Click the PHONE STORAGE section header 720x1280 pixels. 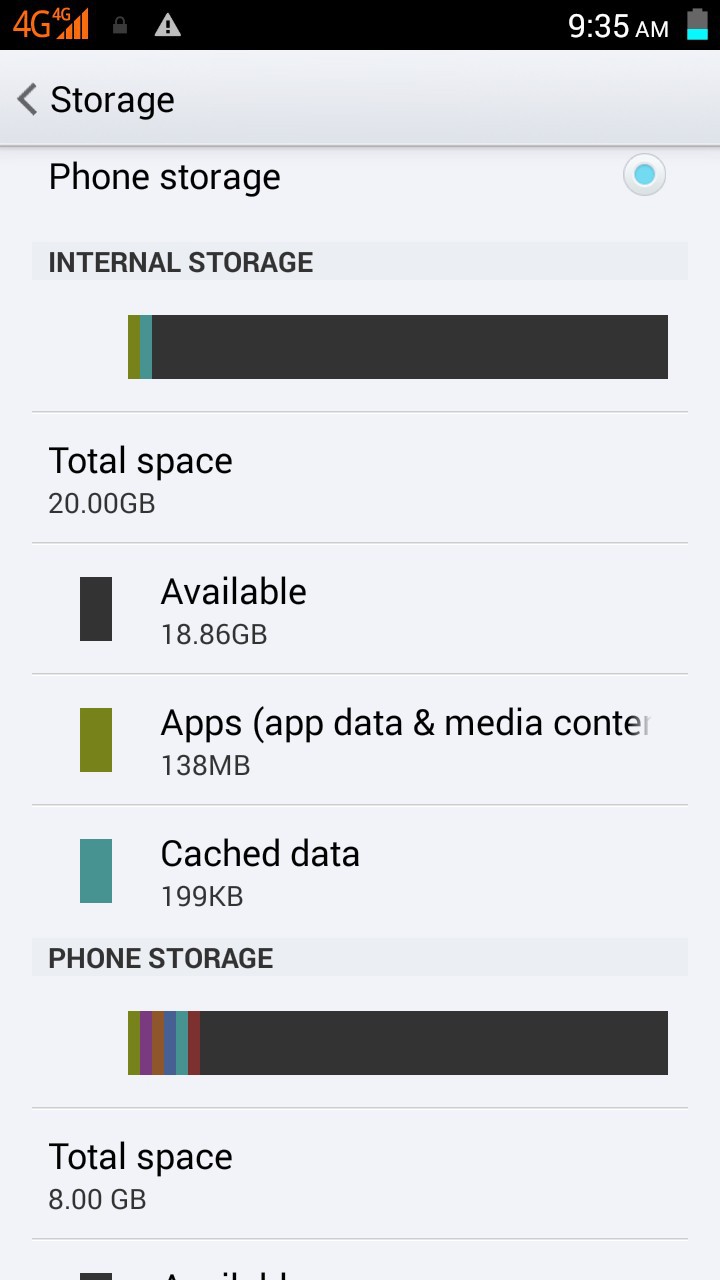click(160, 958)
